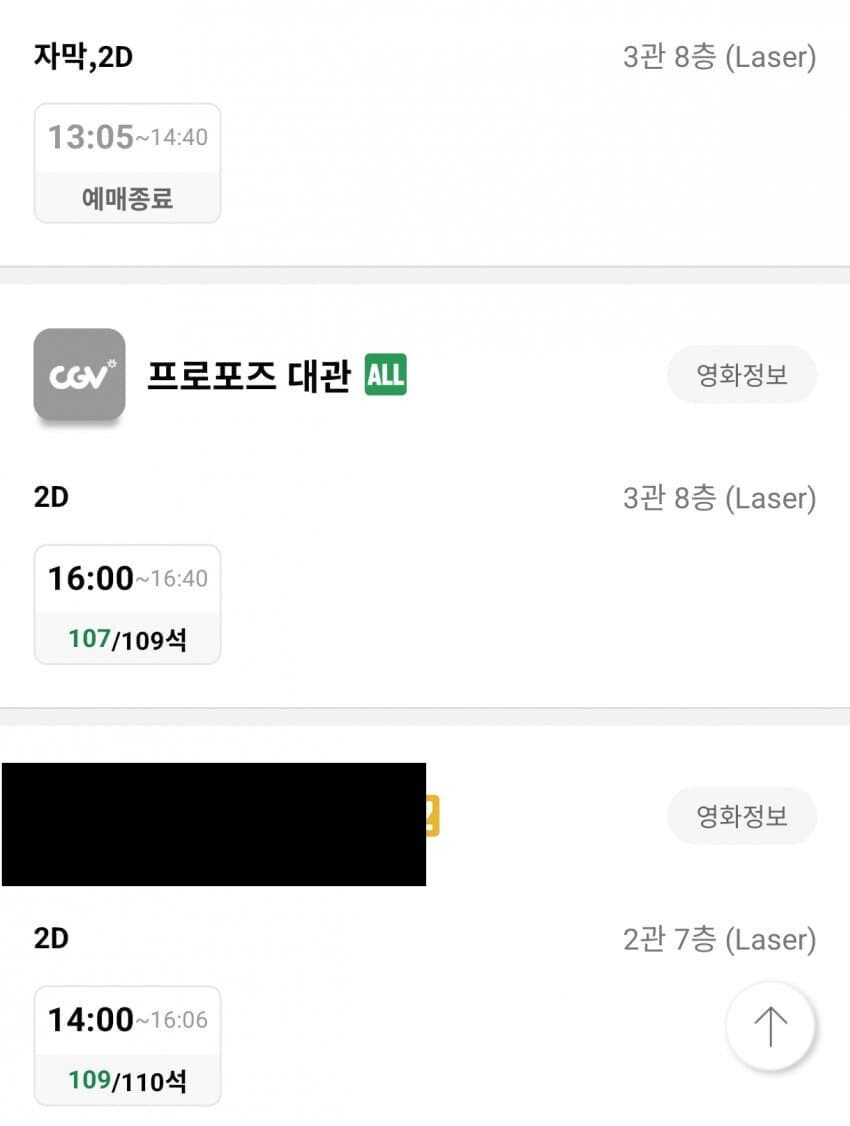Open 영화정보 for the bottom movie listing
The height and width of the screenshot is (1126, 850).
(741, 816)
